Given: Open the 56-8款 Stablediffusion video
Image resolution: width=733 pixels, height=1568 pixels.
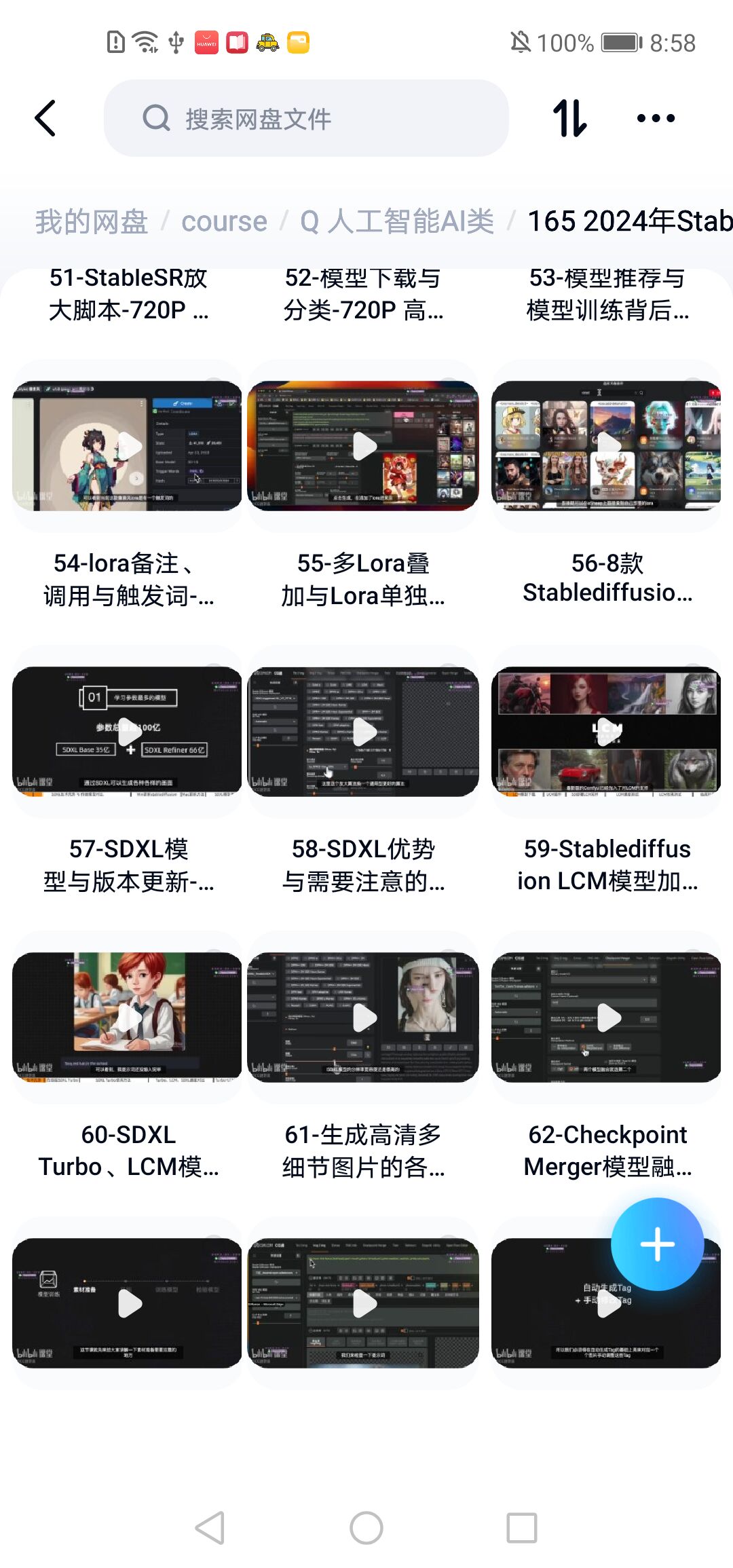Looking at the screenshot, I should pos(607,446).
